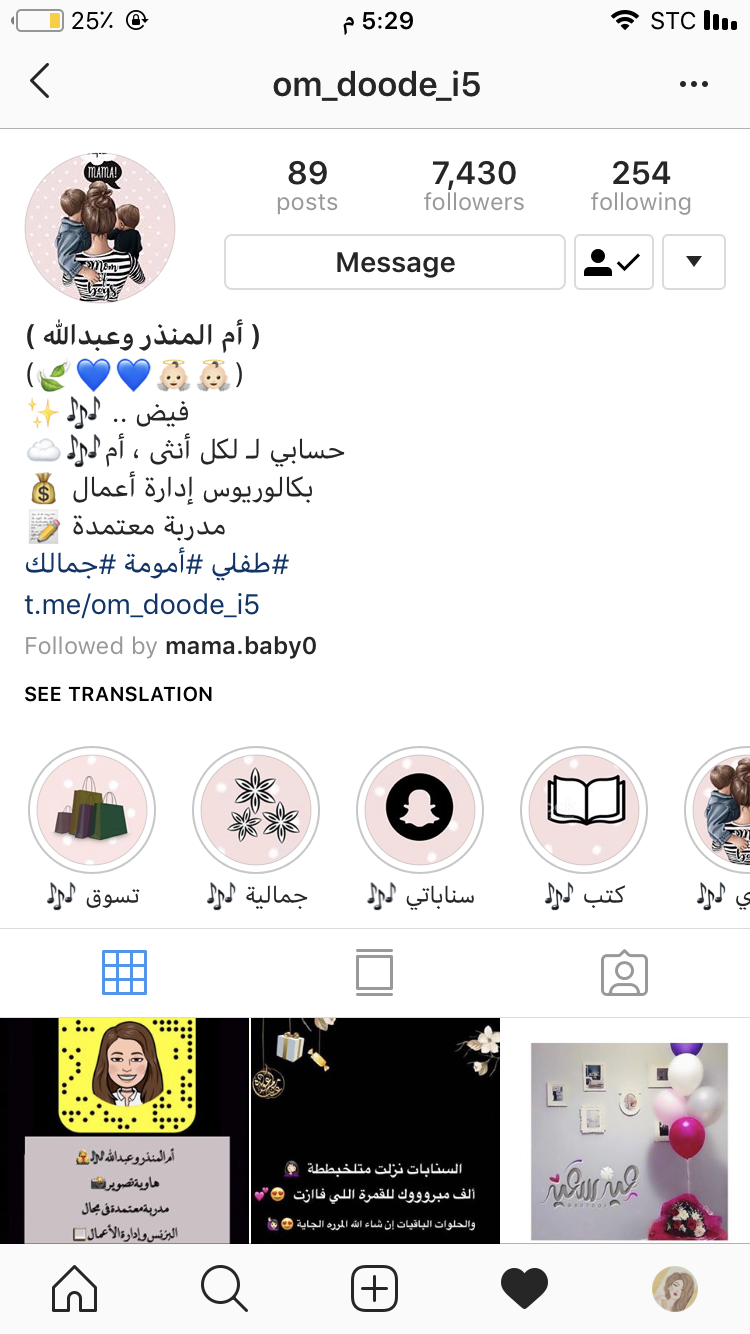
Task: View the 254 following list
Action: click(x=641, y=186)
